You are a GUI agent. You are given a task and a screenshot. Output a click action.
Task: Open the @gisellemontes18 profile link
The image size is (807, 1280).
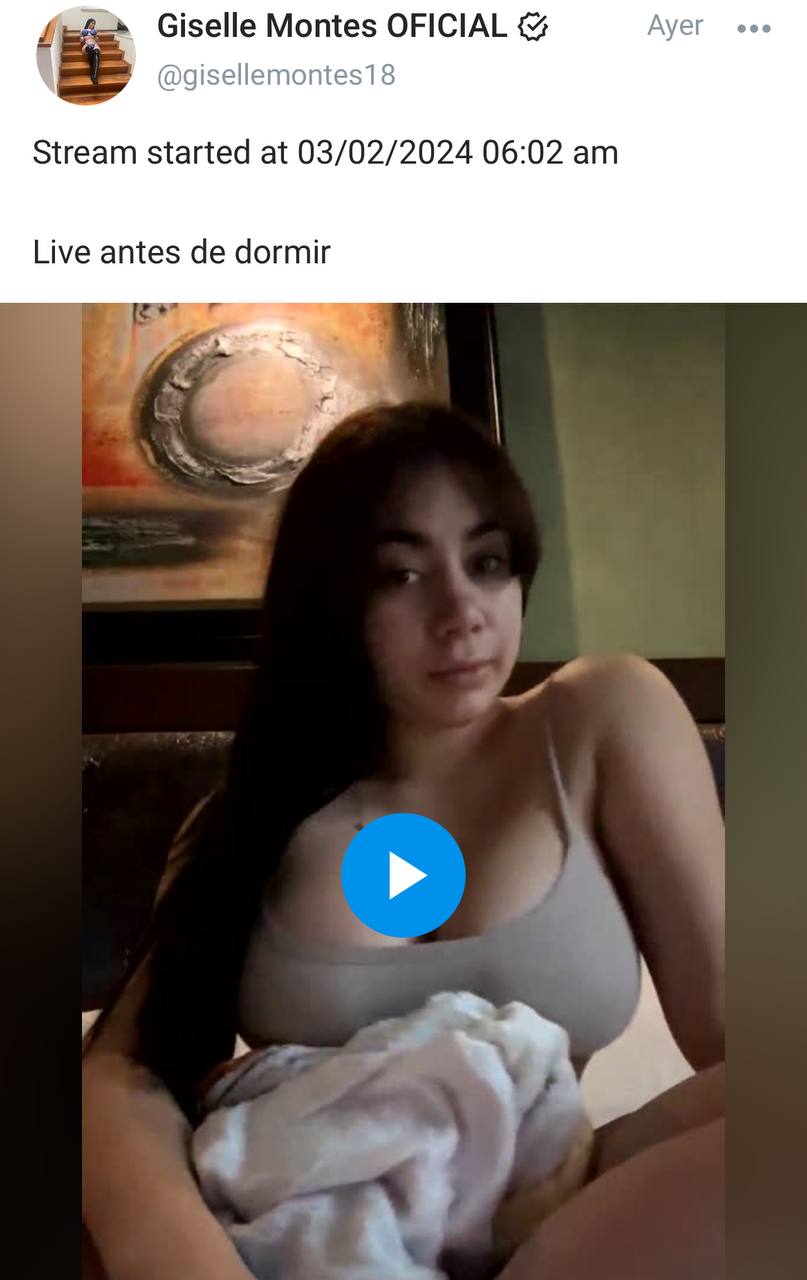[276, 75]
